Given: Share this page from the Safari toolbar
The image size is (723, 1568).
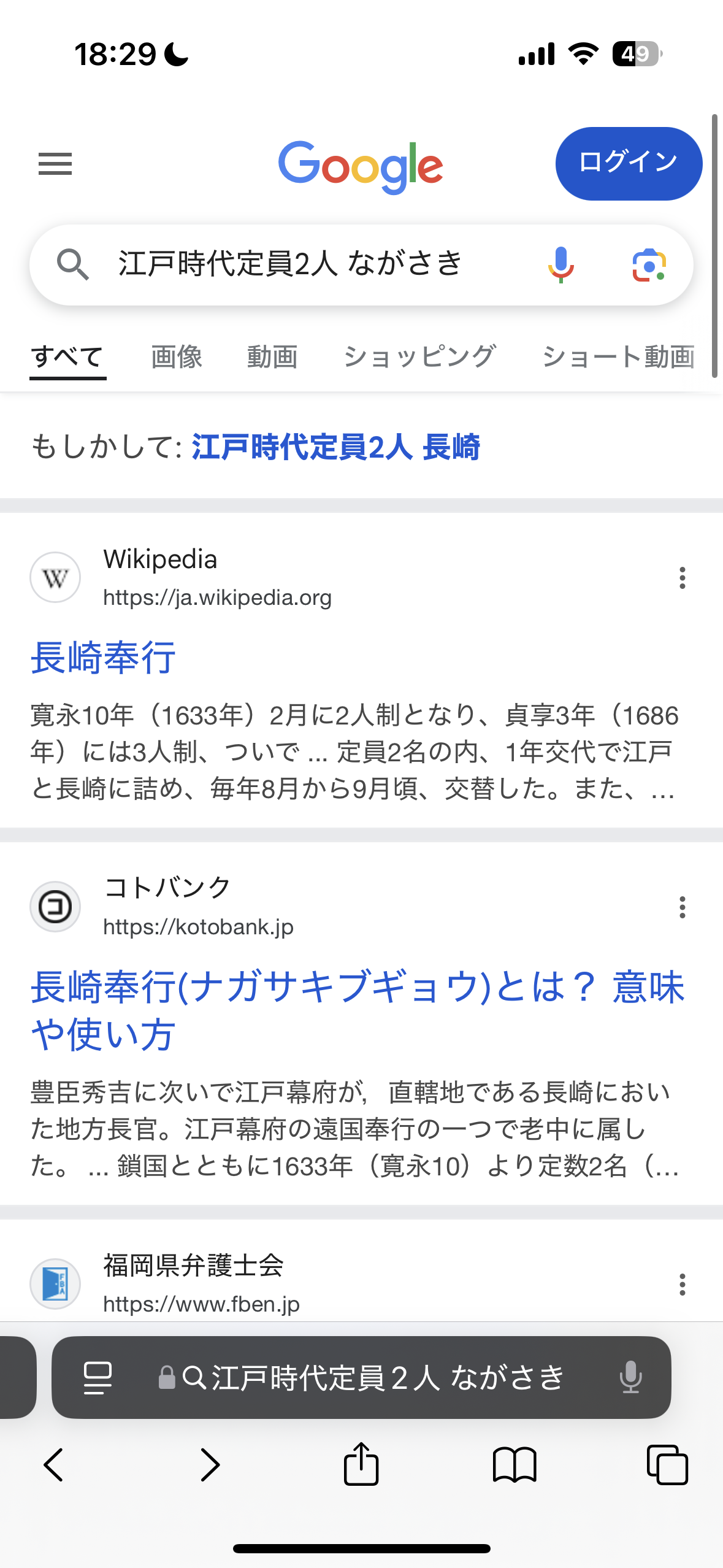Looking at the screenshot, I should coord(361,1464).
